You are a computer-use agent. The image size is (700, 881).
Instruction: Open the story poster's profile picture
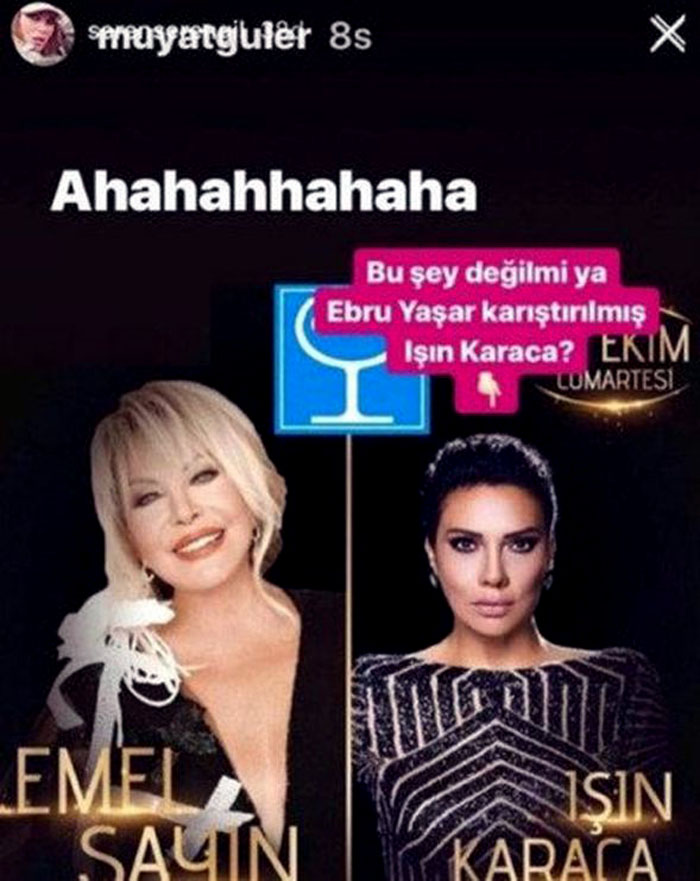point(43,33)
